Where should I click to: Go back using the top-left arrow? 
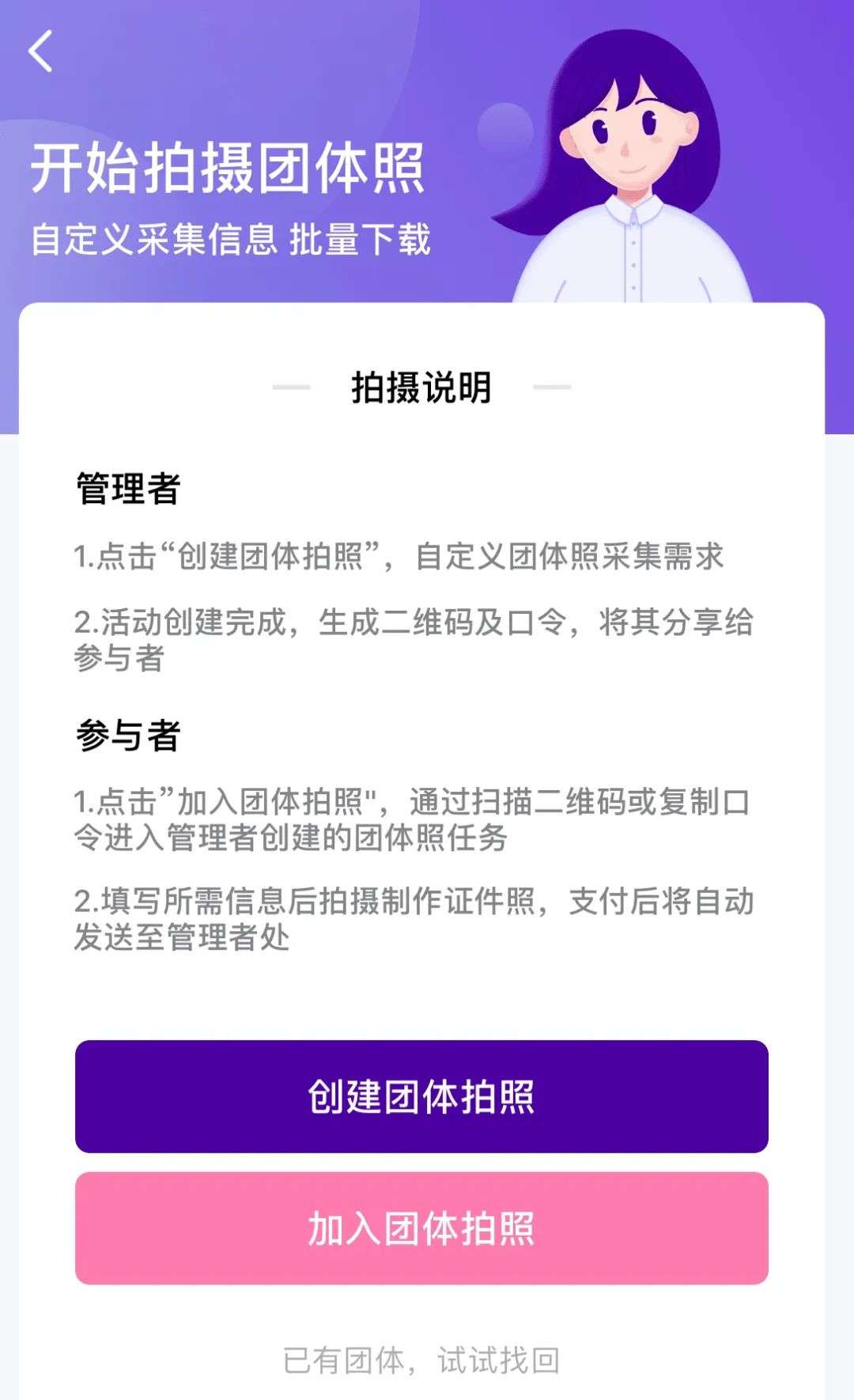40,51
